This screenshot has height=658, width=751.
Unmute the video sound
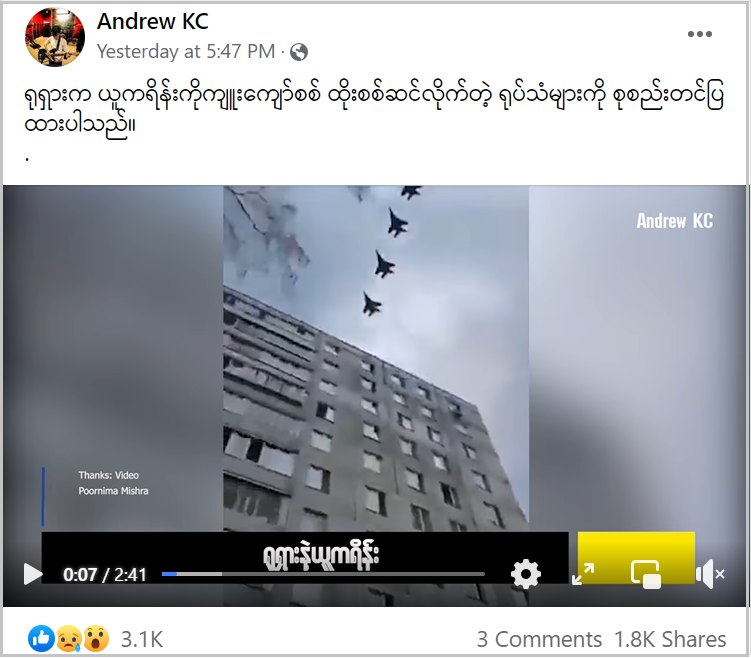[709, 574]
